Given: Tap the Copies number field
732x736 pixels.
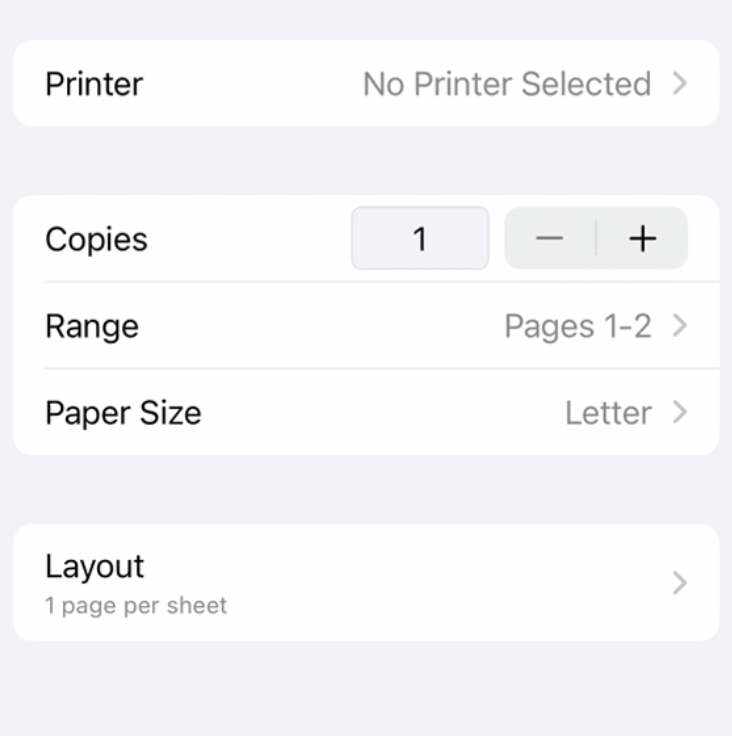Looking at the screenshot, I should pyautogui.click(x=420, y=239).
